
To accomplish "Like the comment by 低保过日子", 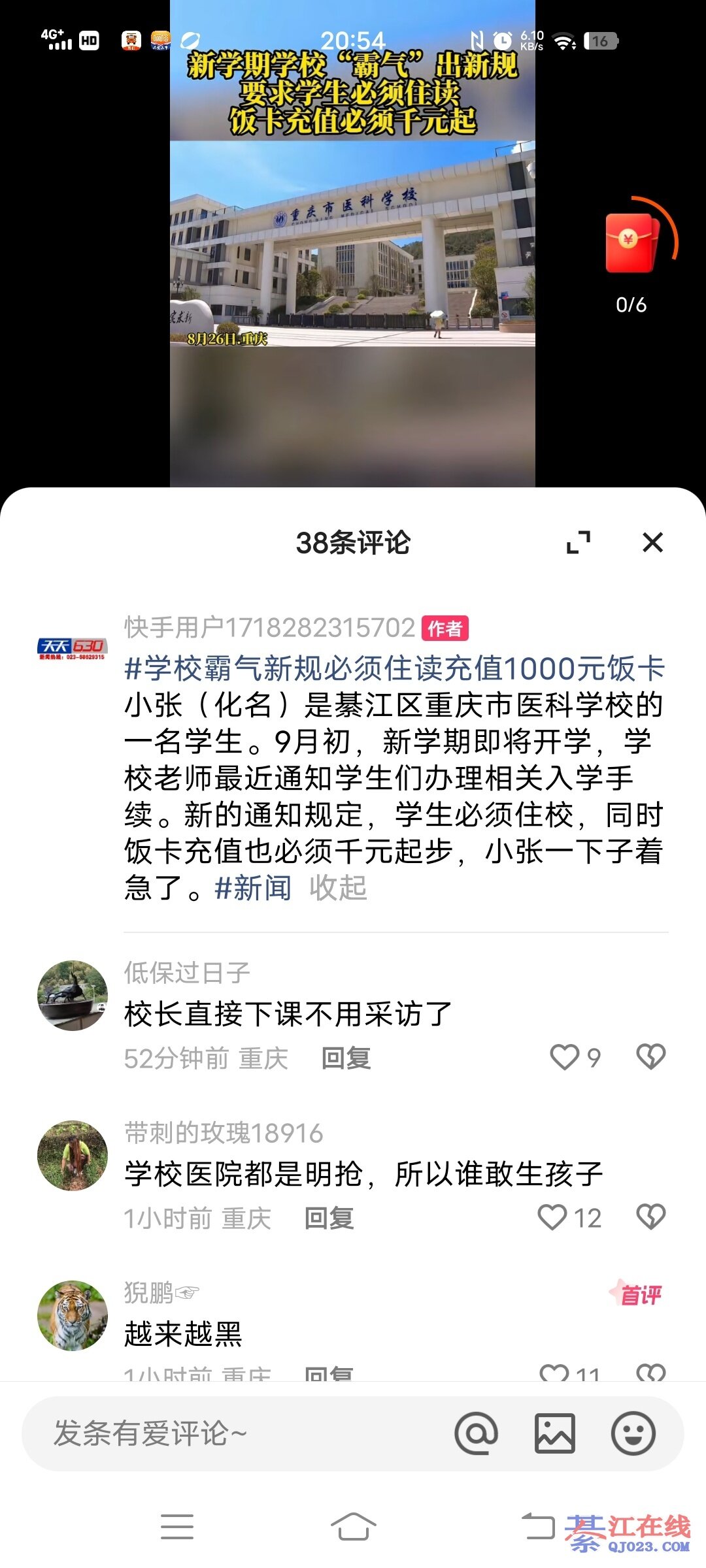I will 565,1057.
